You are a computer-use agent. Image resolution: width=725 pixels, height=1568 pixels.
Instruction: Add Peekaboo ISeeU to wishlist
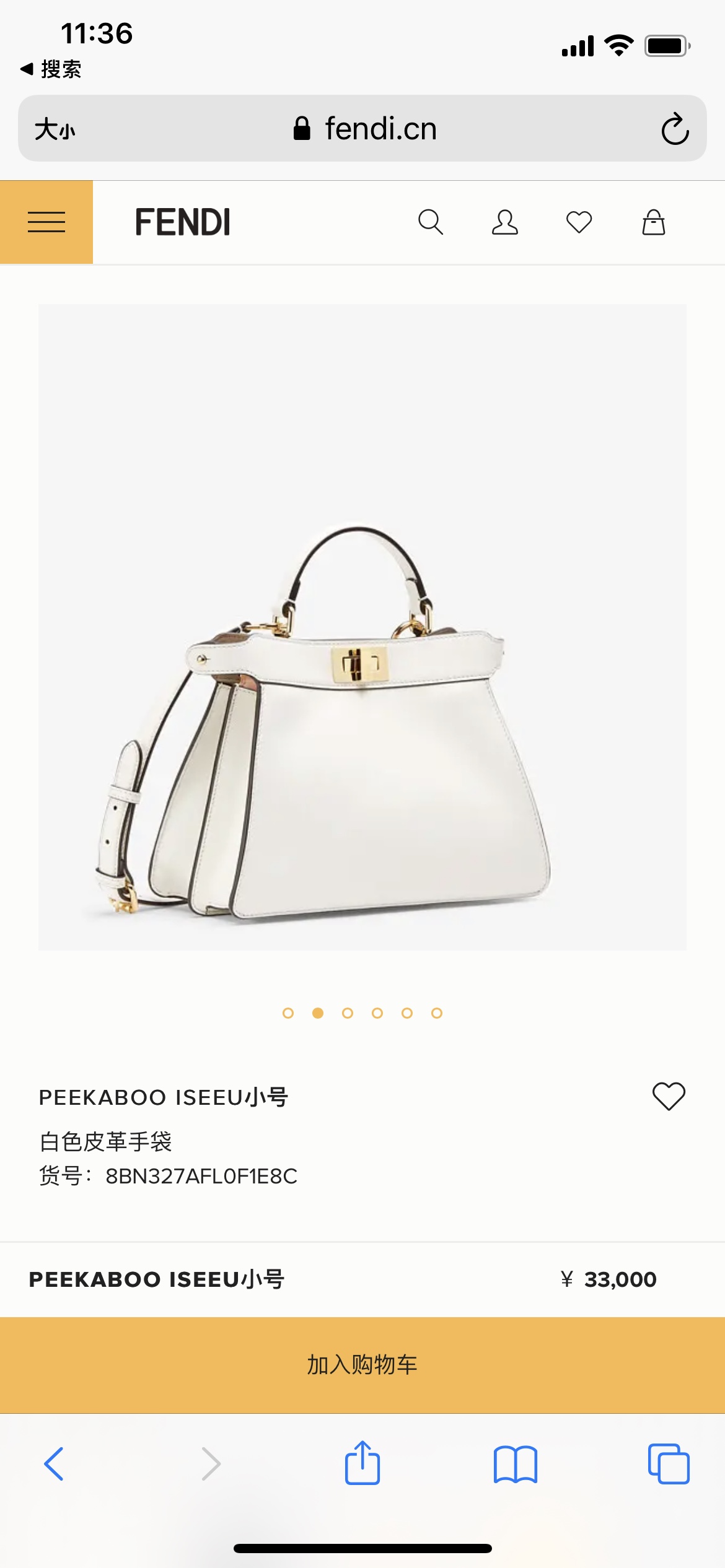pyautogui.click(x=669, y=1096)
